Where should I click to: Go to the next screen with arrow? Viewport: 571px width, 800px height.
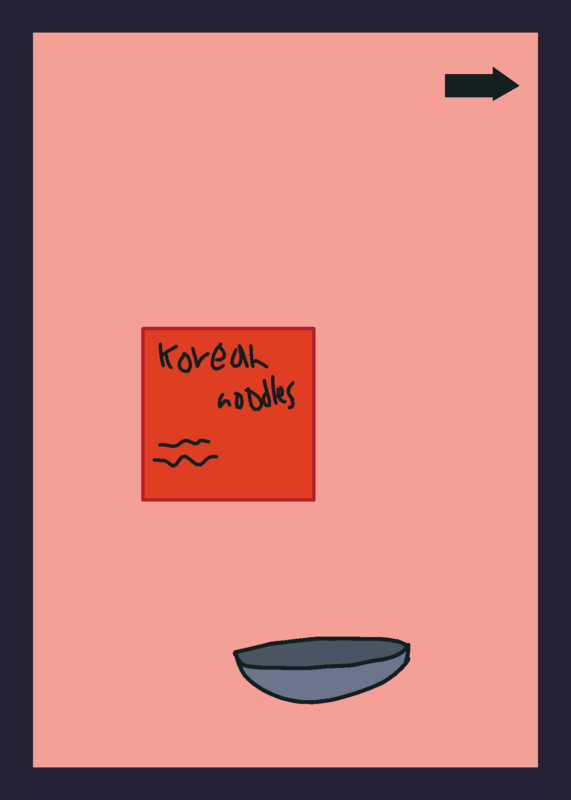[x=482, y=84]
